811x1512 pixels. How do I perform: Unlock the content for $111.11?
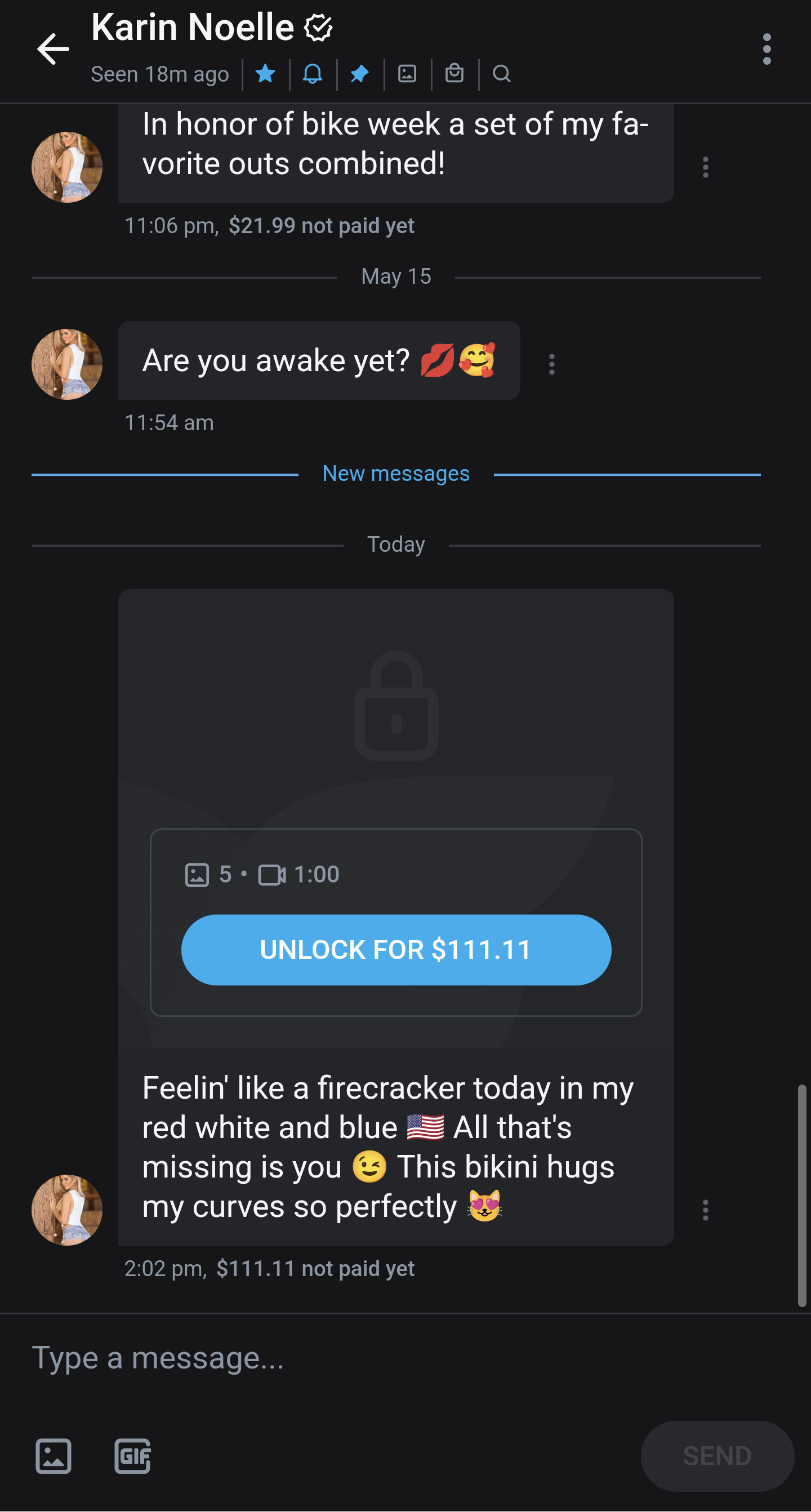click(x=396, y=949)
